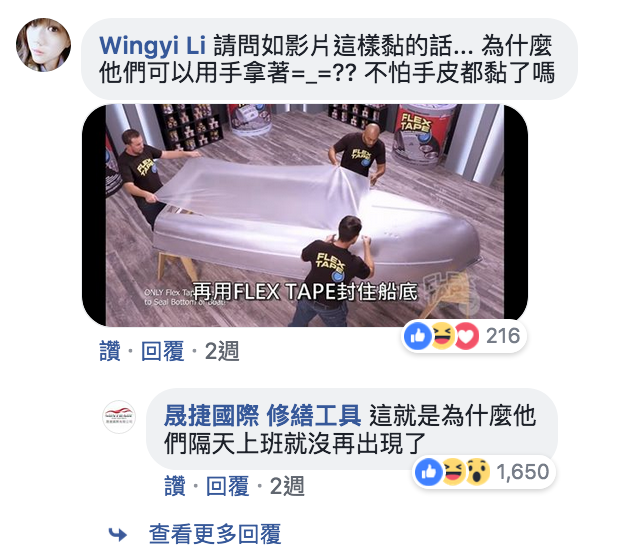The width and height of the screenshot is (630, 551).
Task: Like the 晟捷國際 reply with 讚
Action: [x=174, y=486]
